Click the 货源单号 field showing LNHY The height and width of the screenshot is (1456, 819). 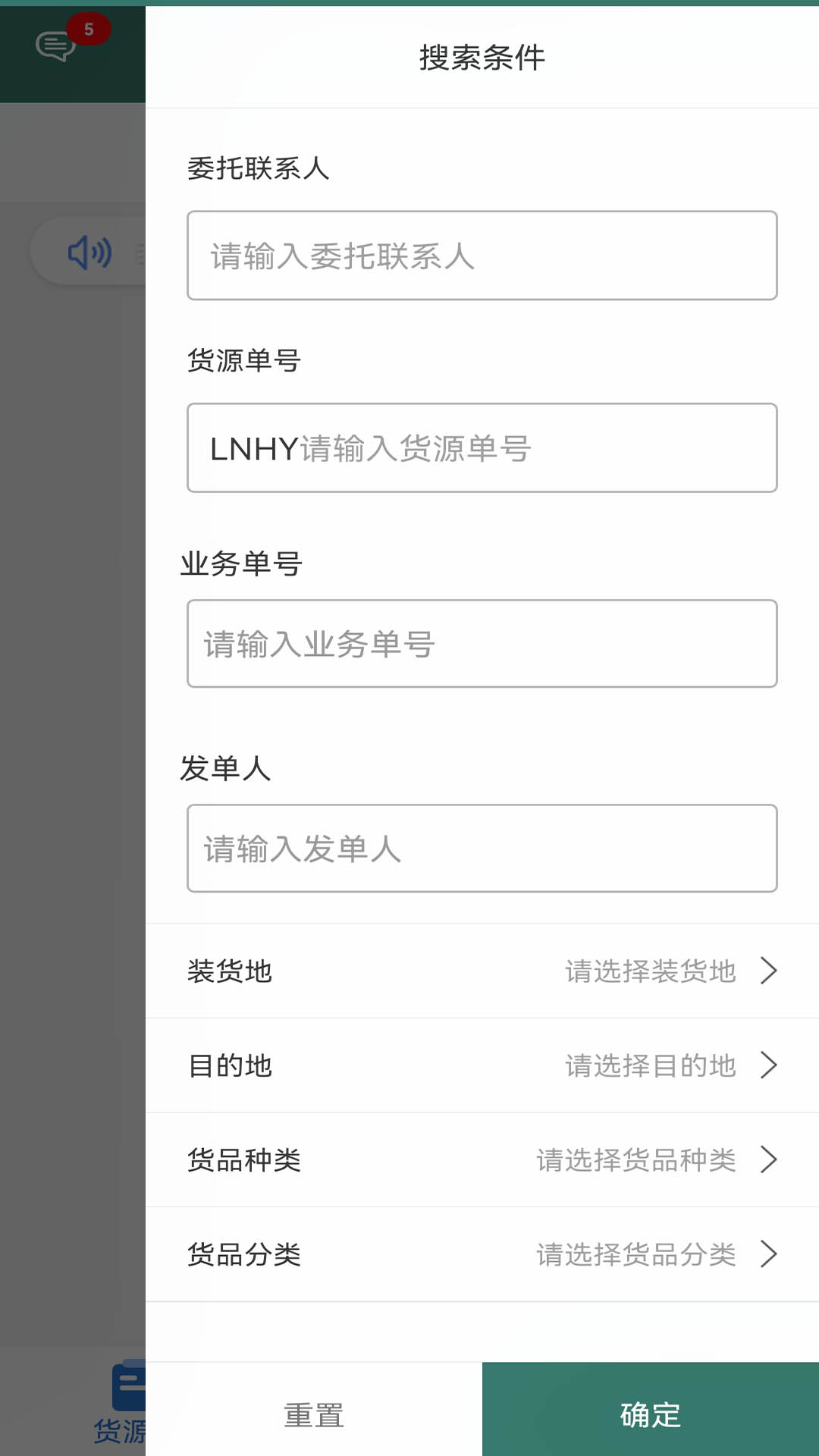[482, 448]
